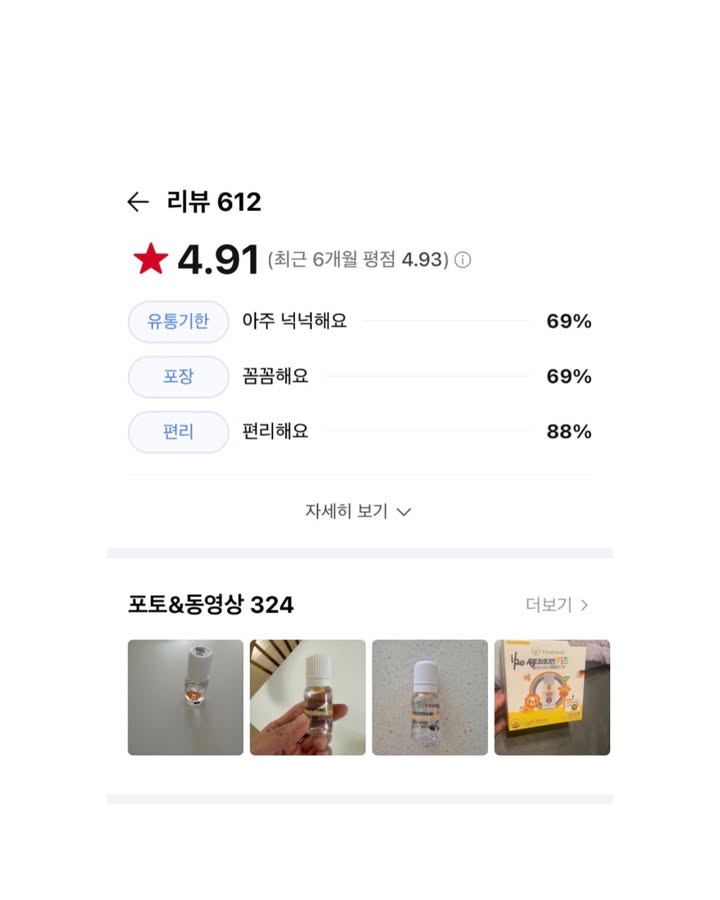Expand 자세히 보기 for rating details
Image resolution: width=720 pixels, height=900 pixels.
(359, 511)
